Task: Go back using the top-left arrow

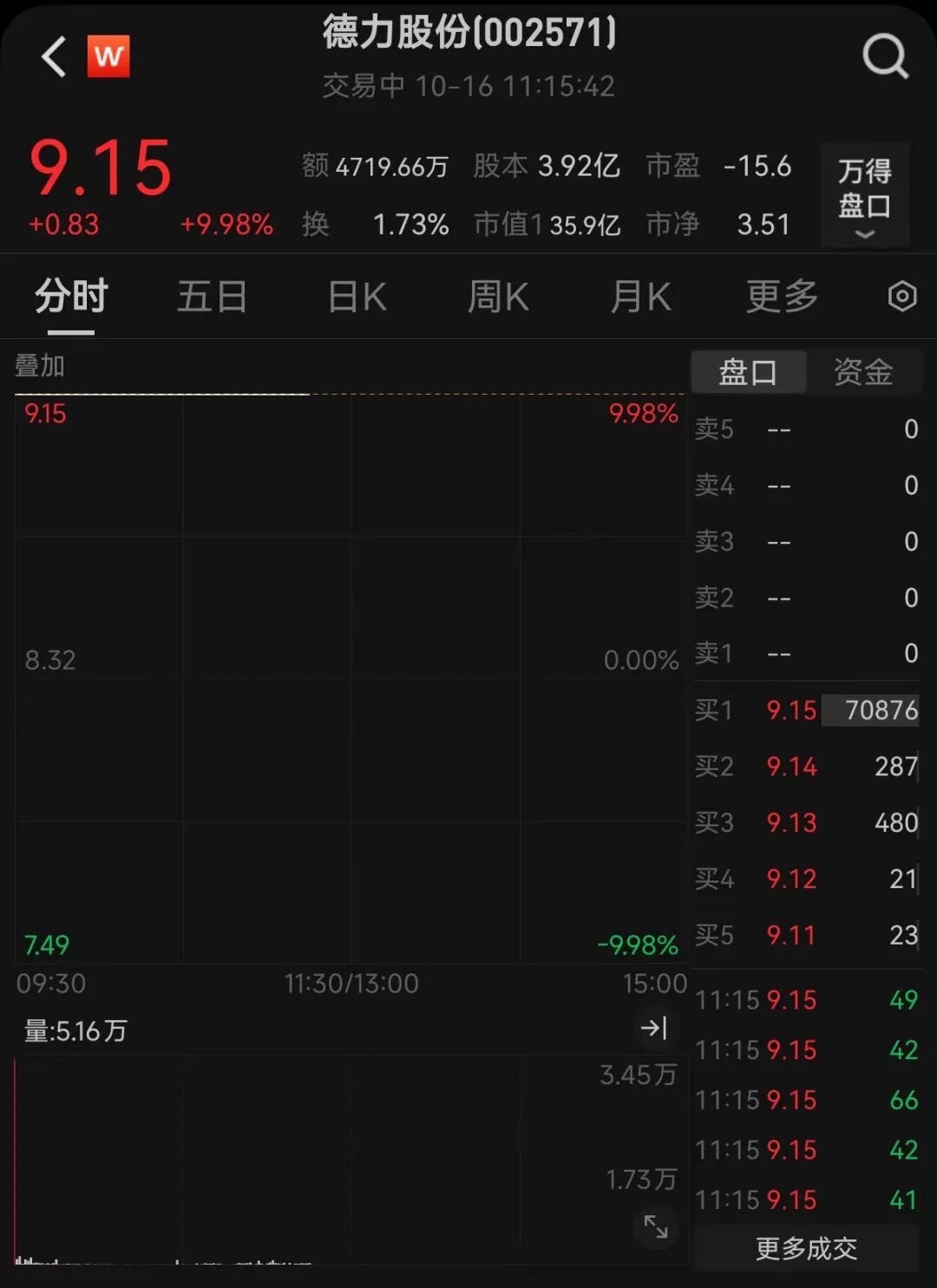Action: [x=54, y=57]
